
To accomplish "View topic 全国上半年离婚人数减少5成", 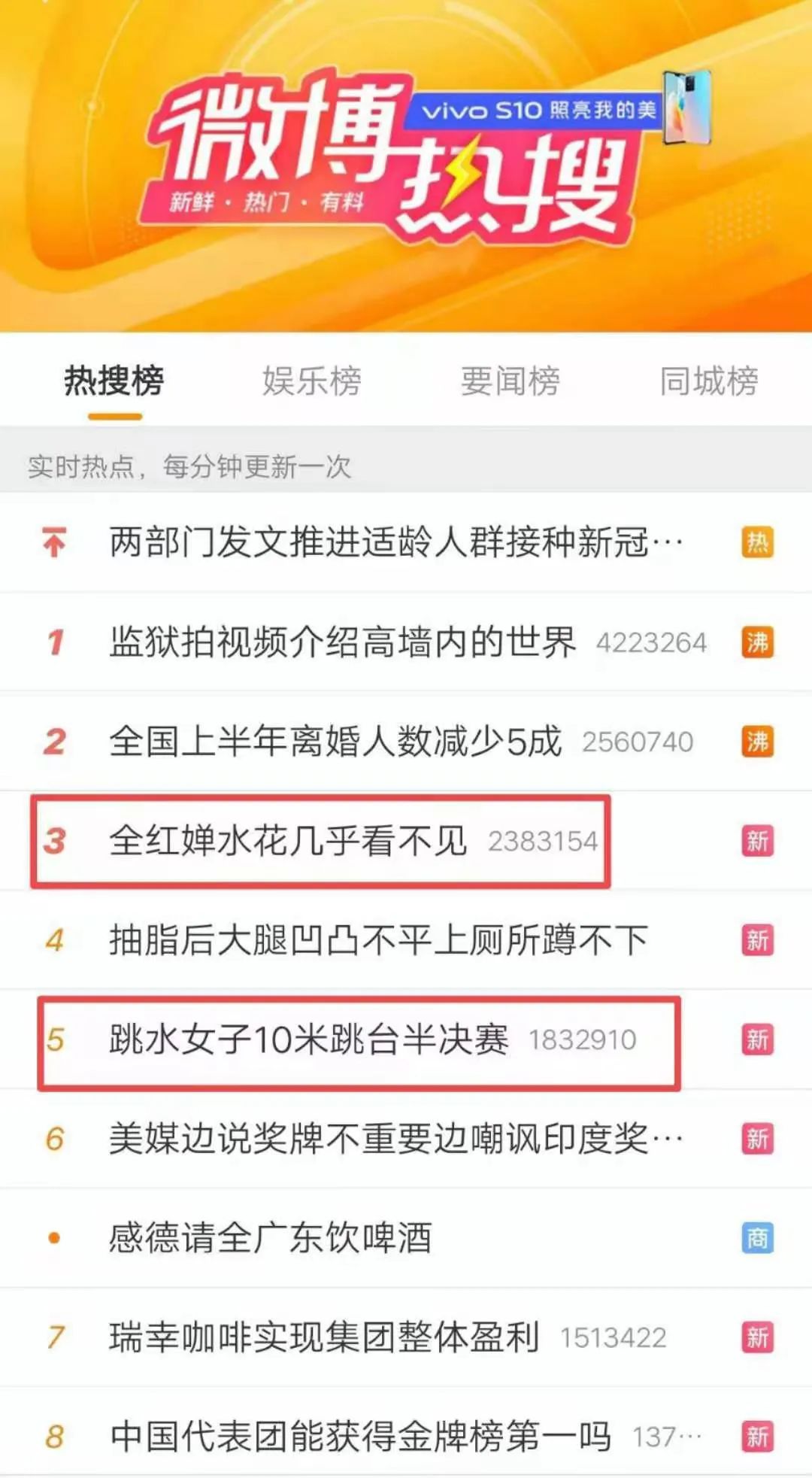I will tap(335, 742).
